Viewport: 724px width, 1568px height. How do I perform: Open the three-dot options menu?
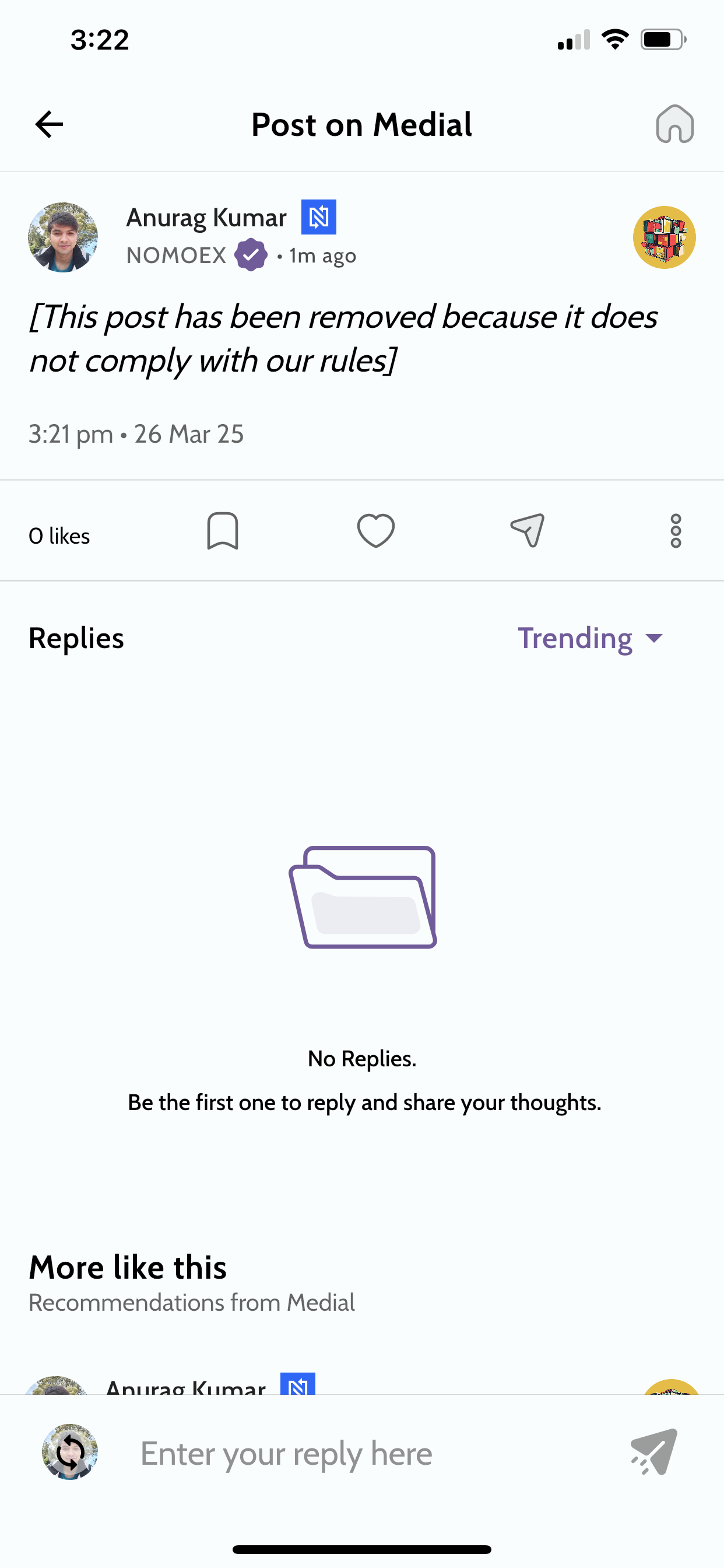[x=676, y=531]
